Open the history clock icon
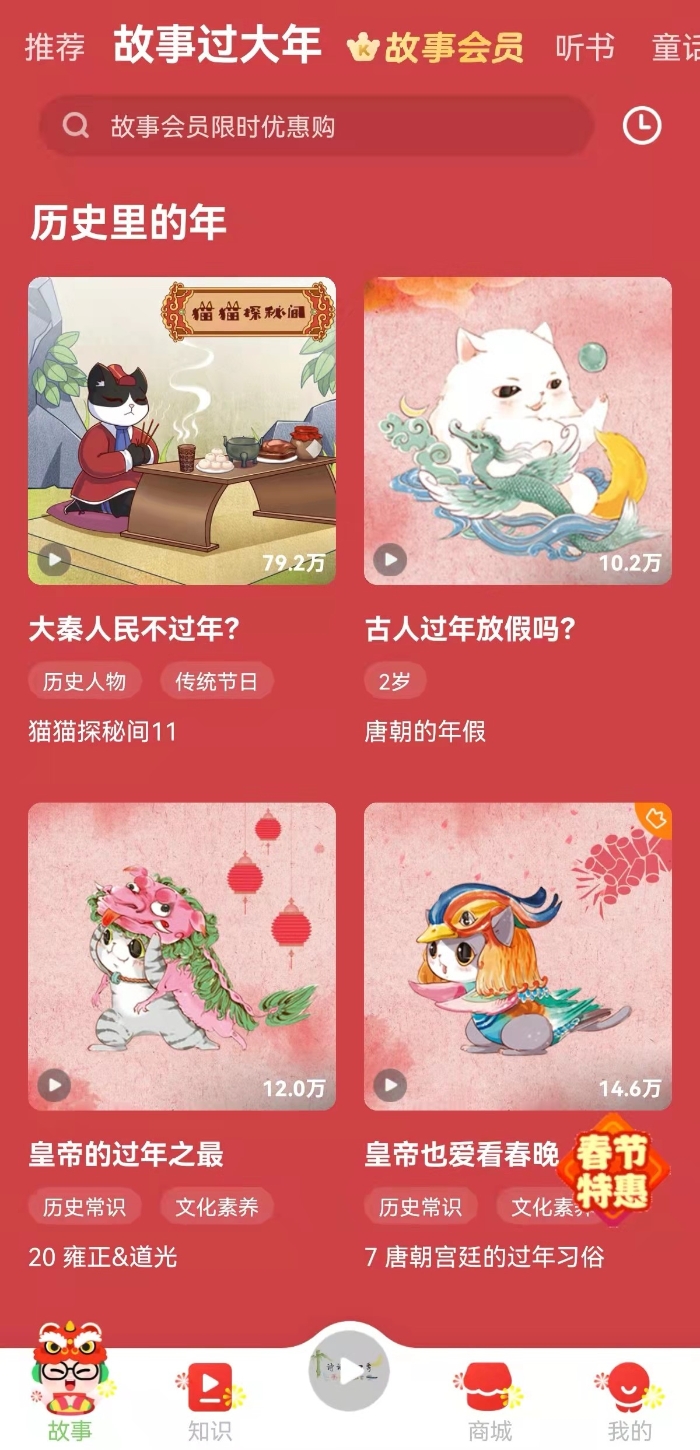700x1450 pixels. [x=642, y=126]
